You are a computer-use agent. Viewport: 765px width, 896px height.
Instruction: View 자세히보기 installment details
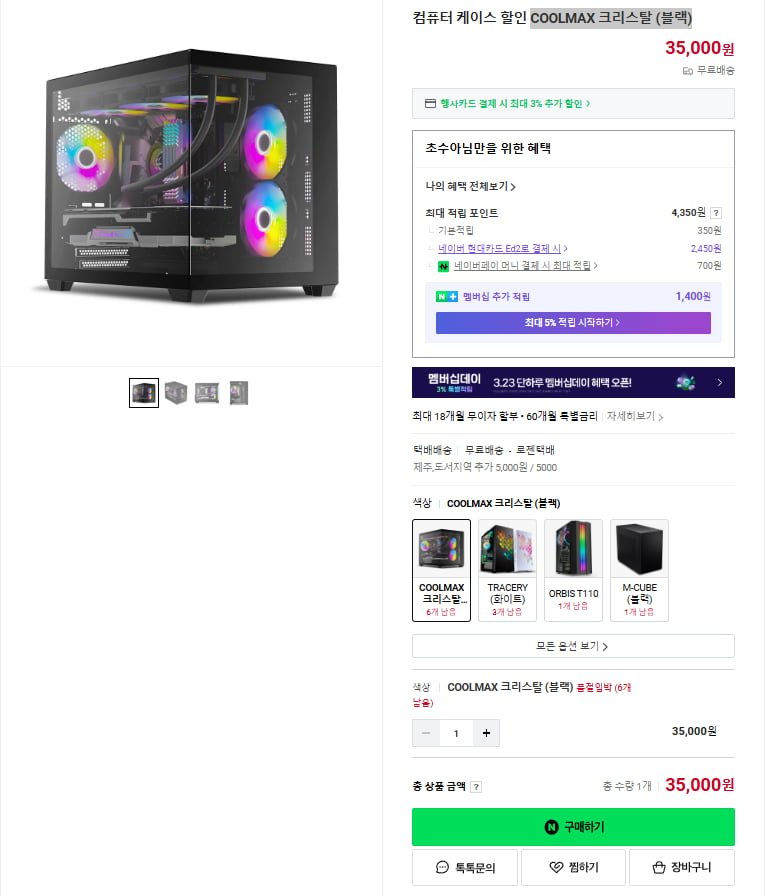click(634, 416)
